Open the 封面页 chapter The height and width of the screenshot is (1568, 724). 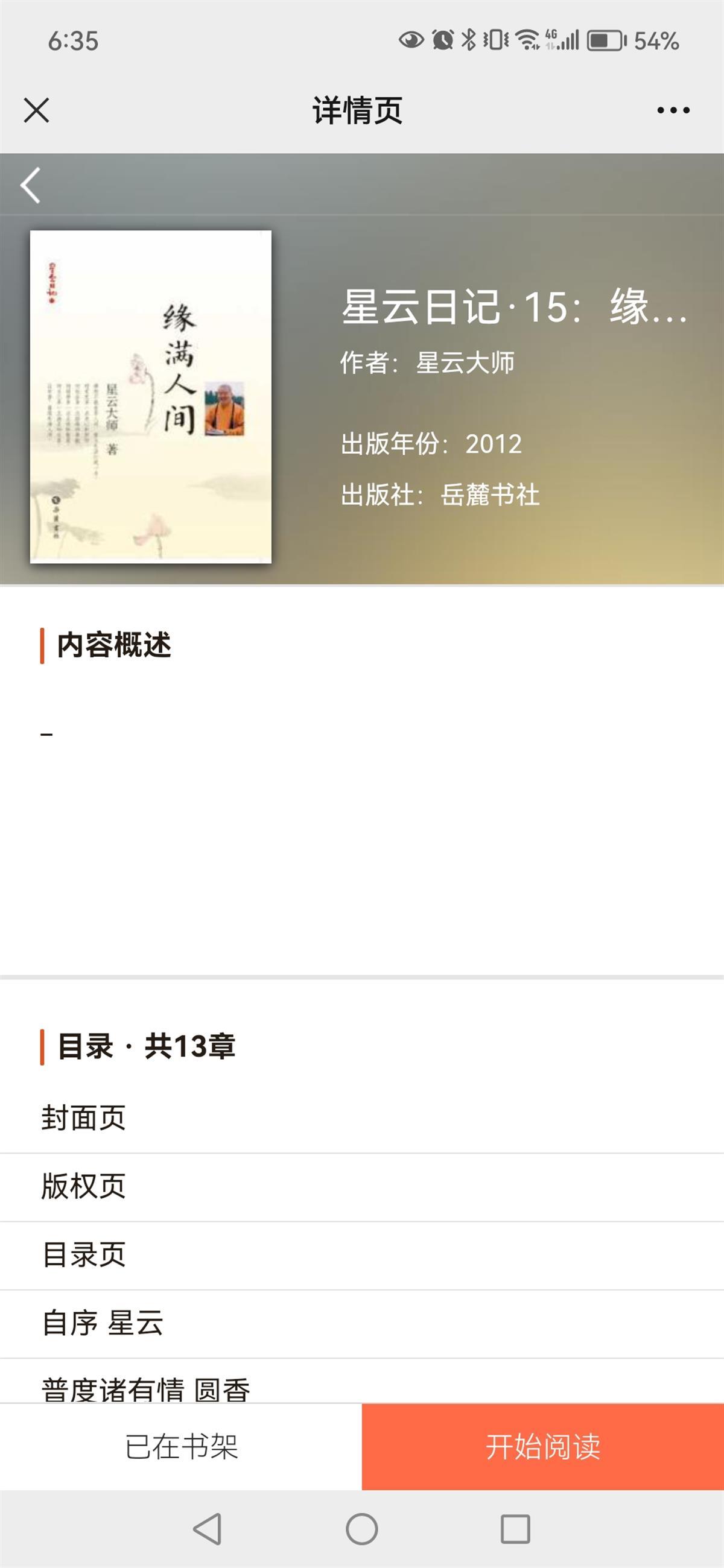[83, 1118]
